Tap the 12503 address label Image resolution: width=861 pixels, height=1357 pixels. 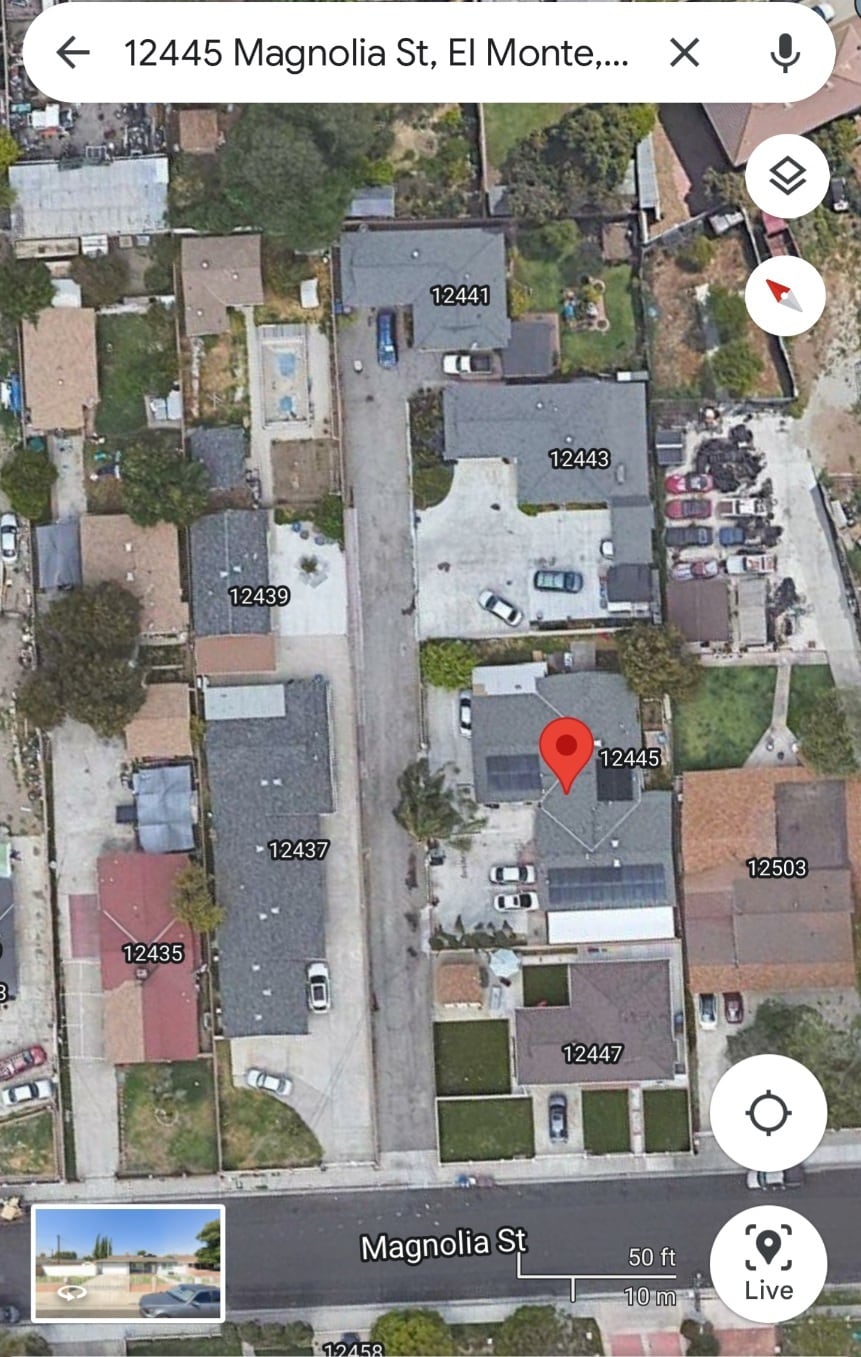click(778, 868)
